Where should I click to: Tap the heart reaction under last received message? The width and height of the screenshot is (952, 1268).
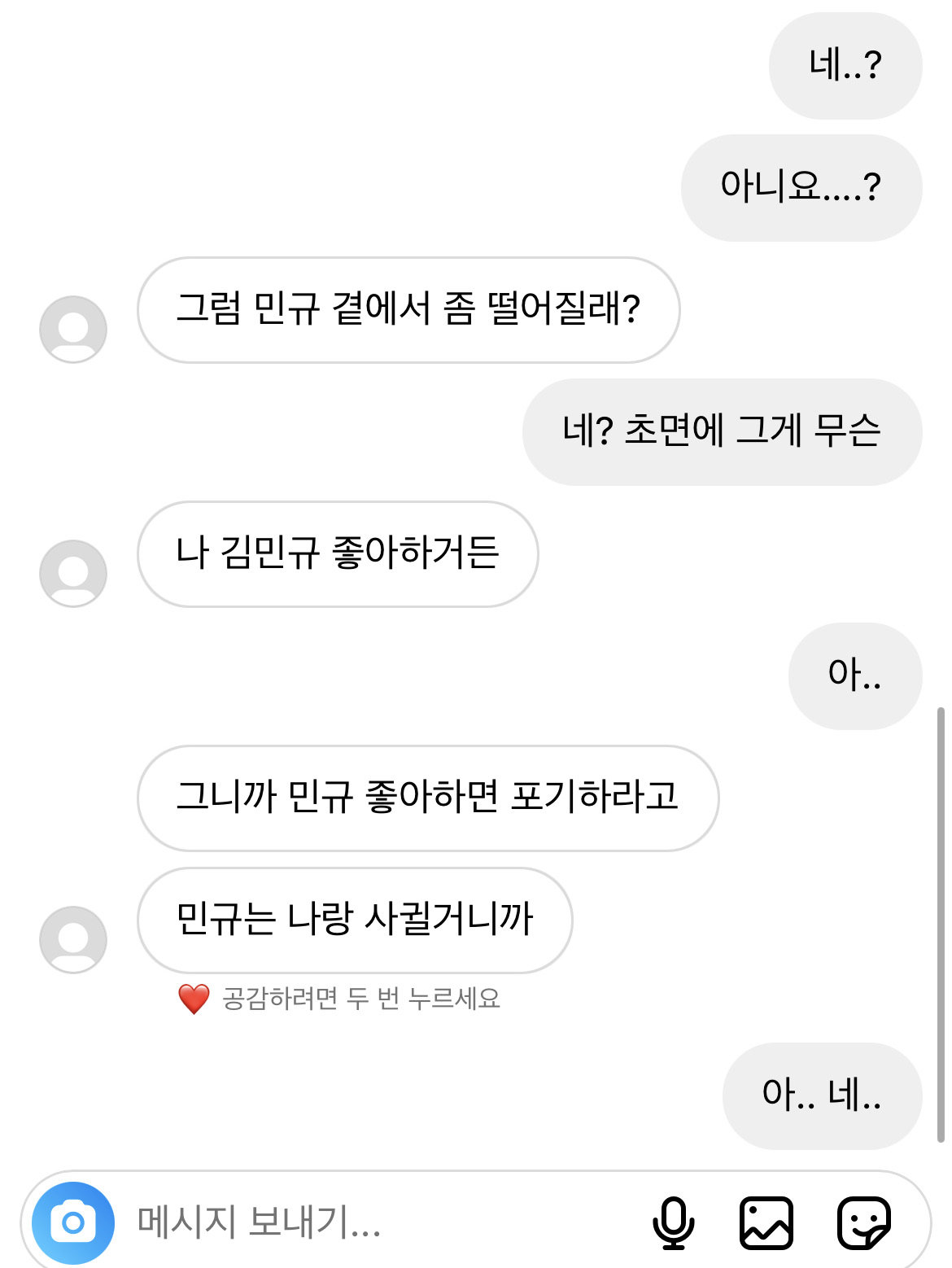click(194, 999)
